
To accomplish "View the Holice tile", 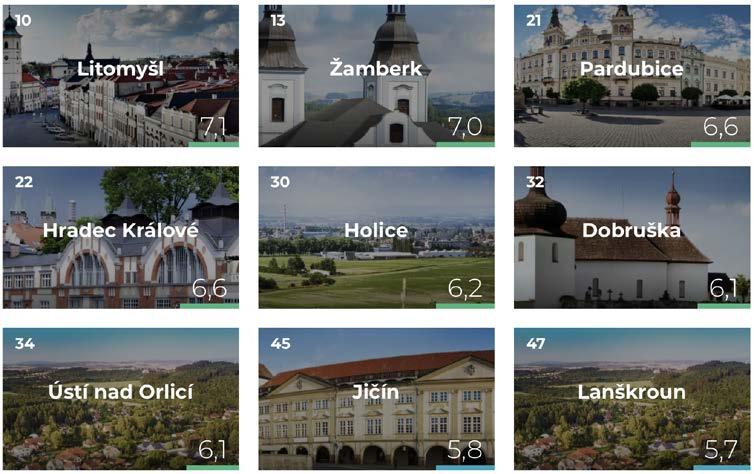I will [377, 237].
